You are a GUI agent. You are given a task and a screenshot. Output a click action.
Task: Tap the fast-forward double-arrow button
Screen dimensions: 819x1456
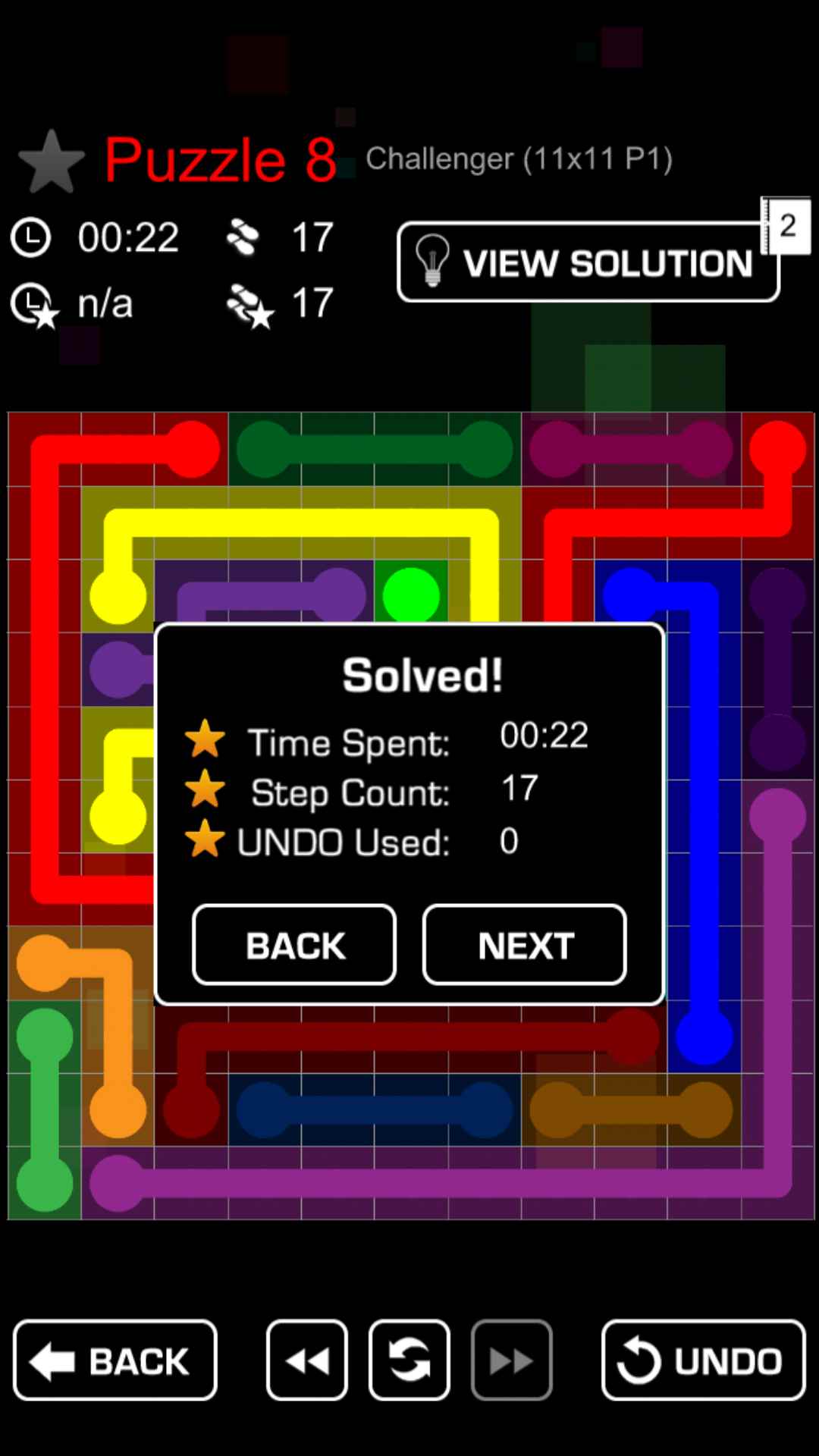[x=511, y=1360]
